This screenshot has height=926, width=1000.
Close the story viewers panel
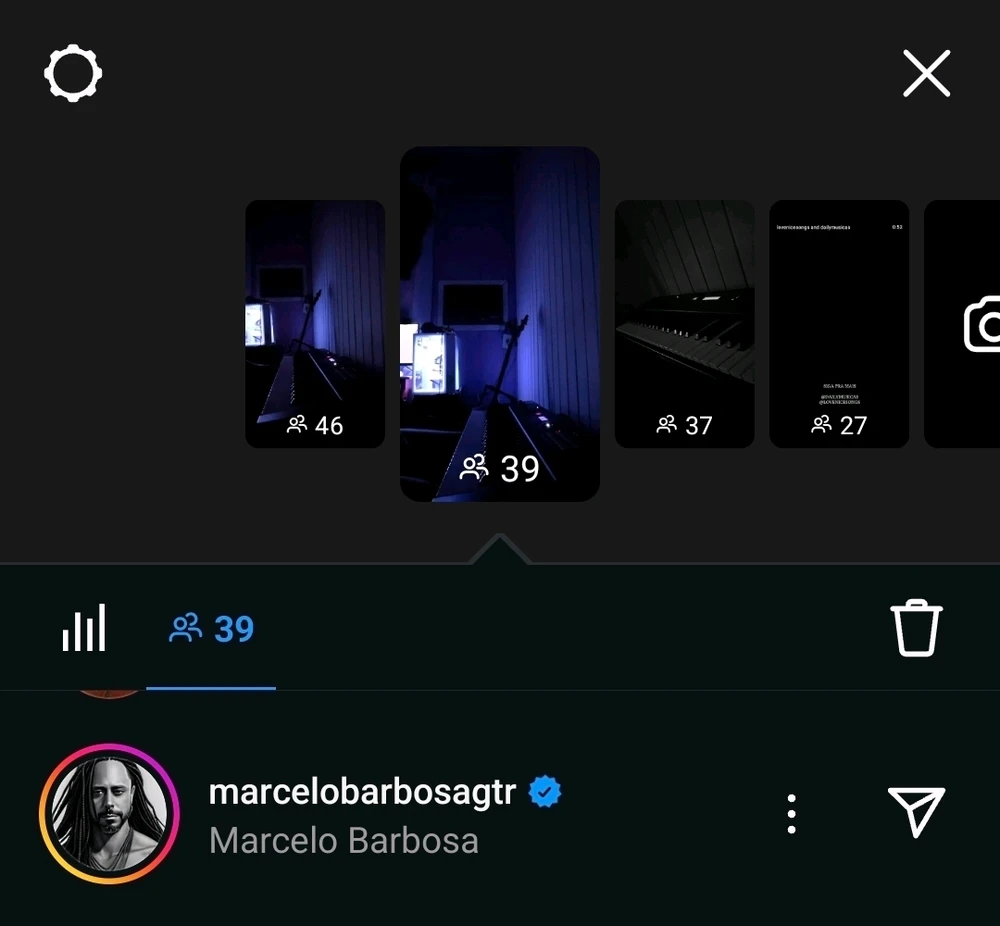926,74
